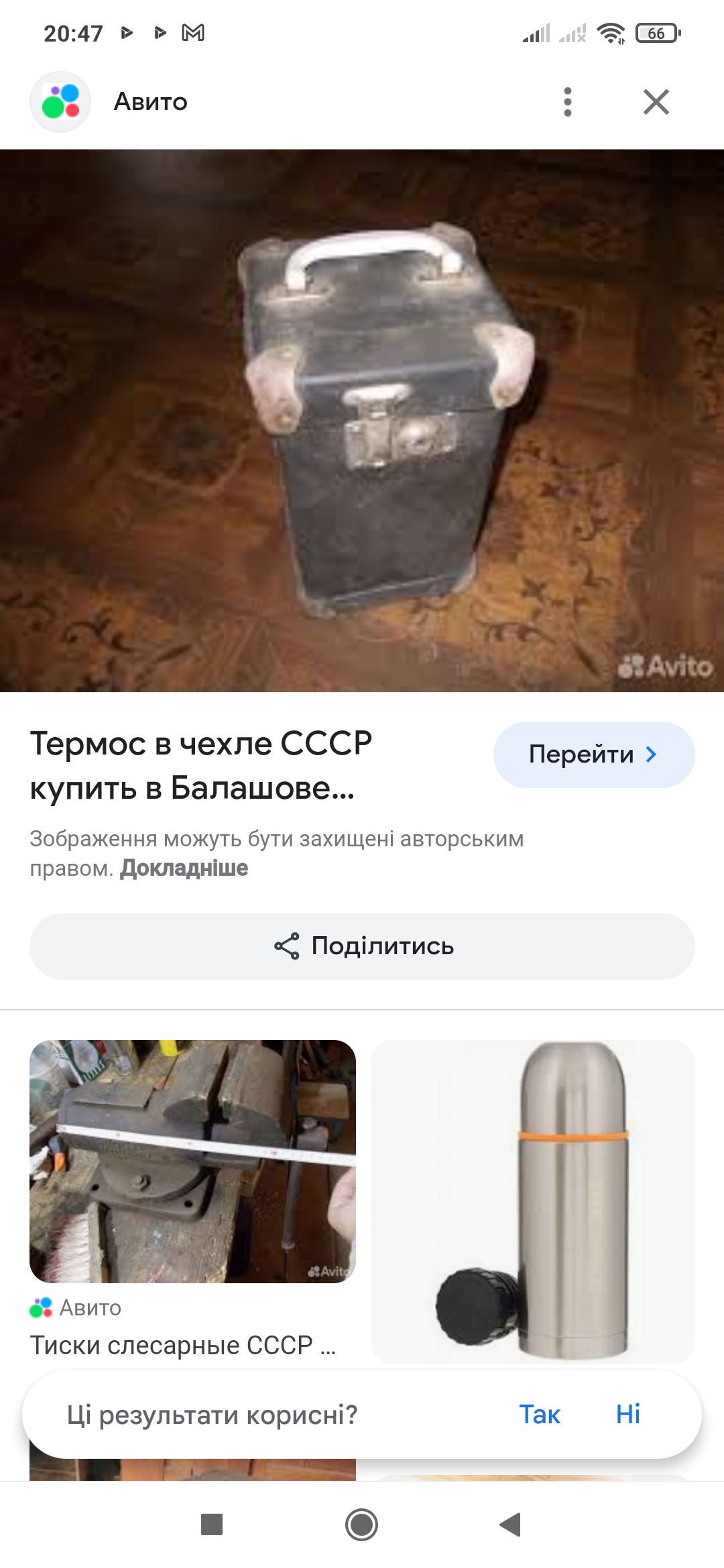
Task: Open the main thermos case photo
Action: 362,420
